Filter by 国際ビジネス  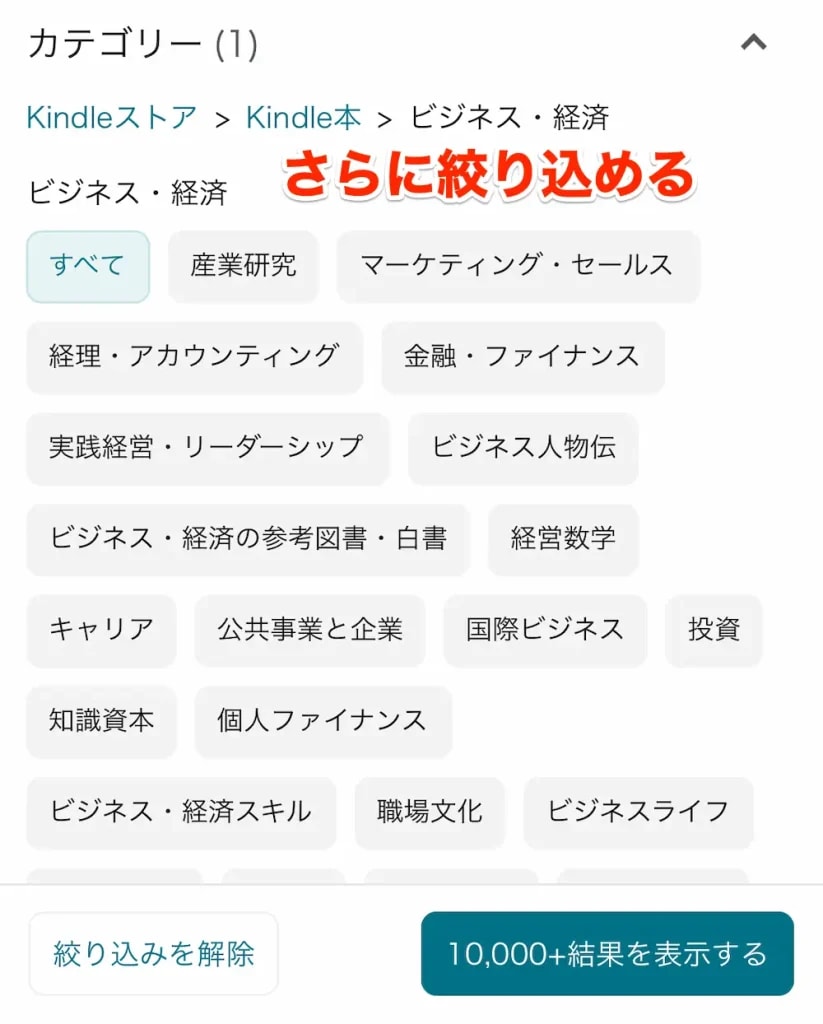[x=545, y=630]
